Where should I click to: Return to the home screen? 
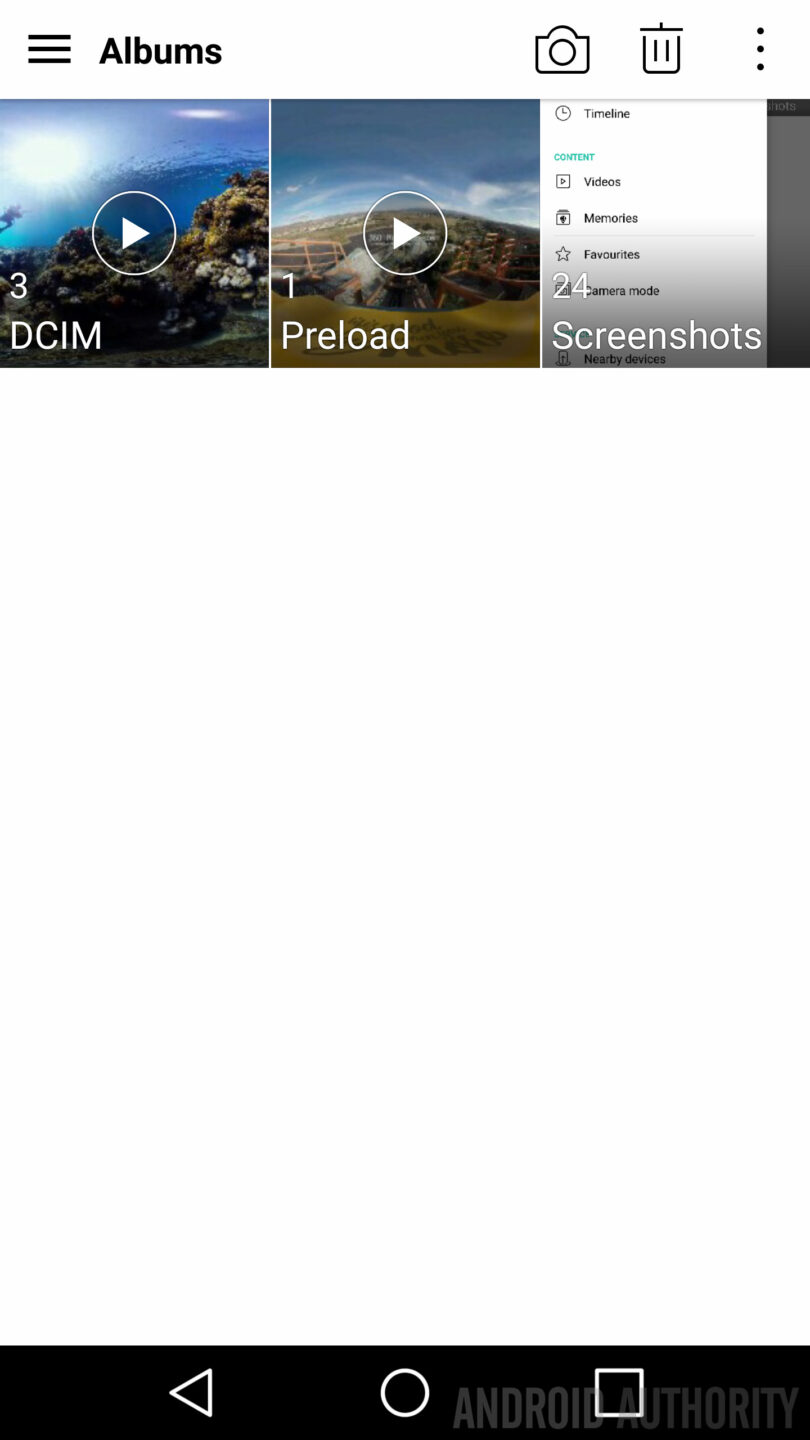405,1392
